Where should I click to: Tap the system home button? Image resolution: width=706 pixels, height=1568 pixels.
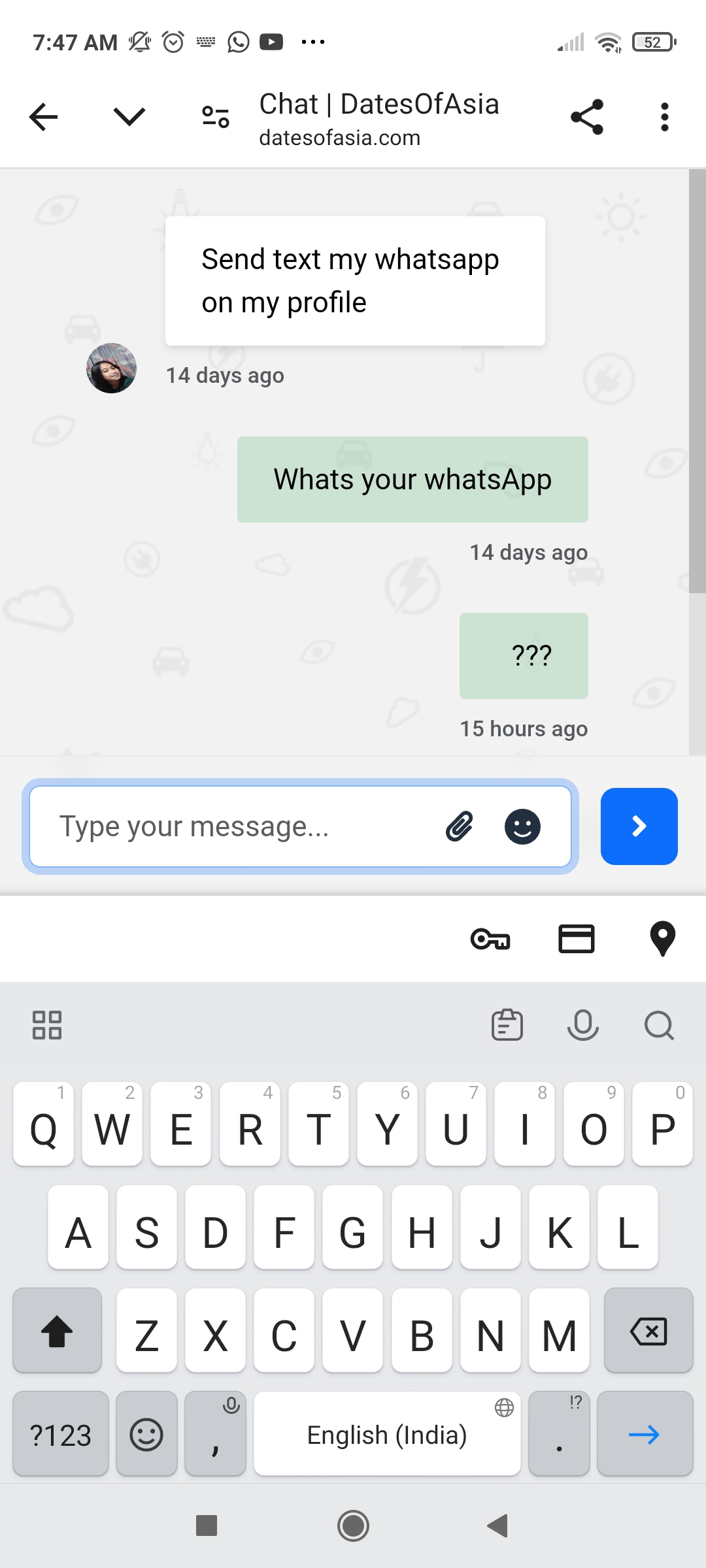[x=353, y=1526]
